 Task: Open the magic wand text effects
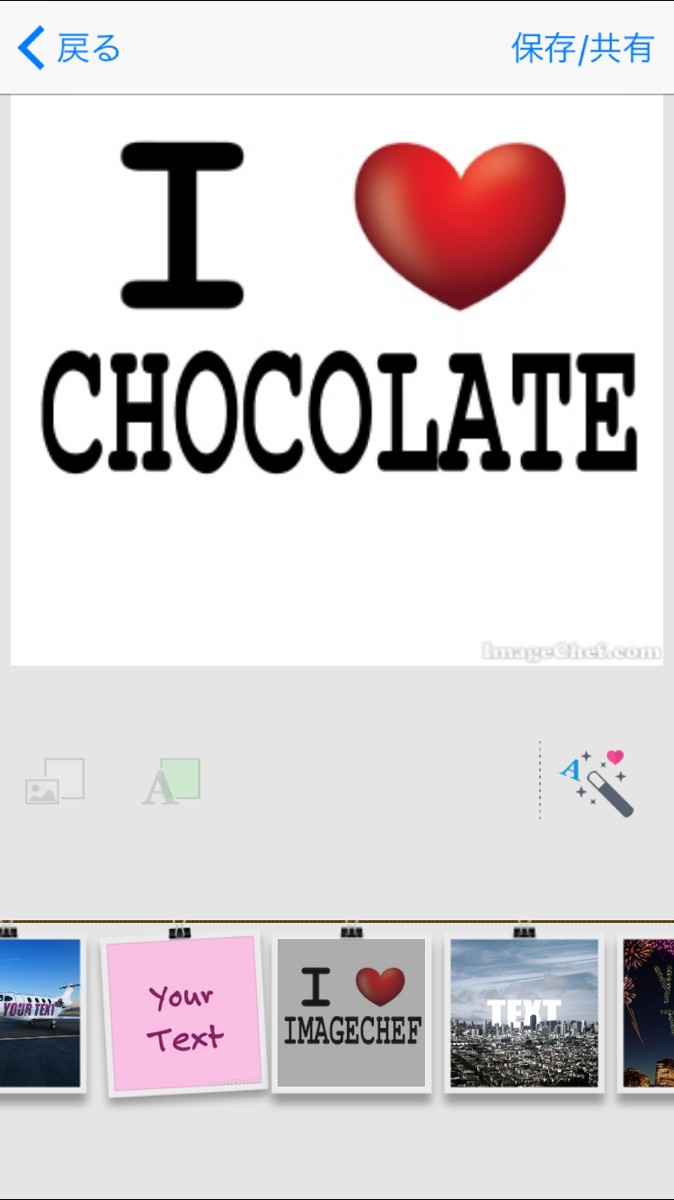pyautogui.click(x=598, y=782)
